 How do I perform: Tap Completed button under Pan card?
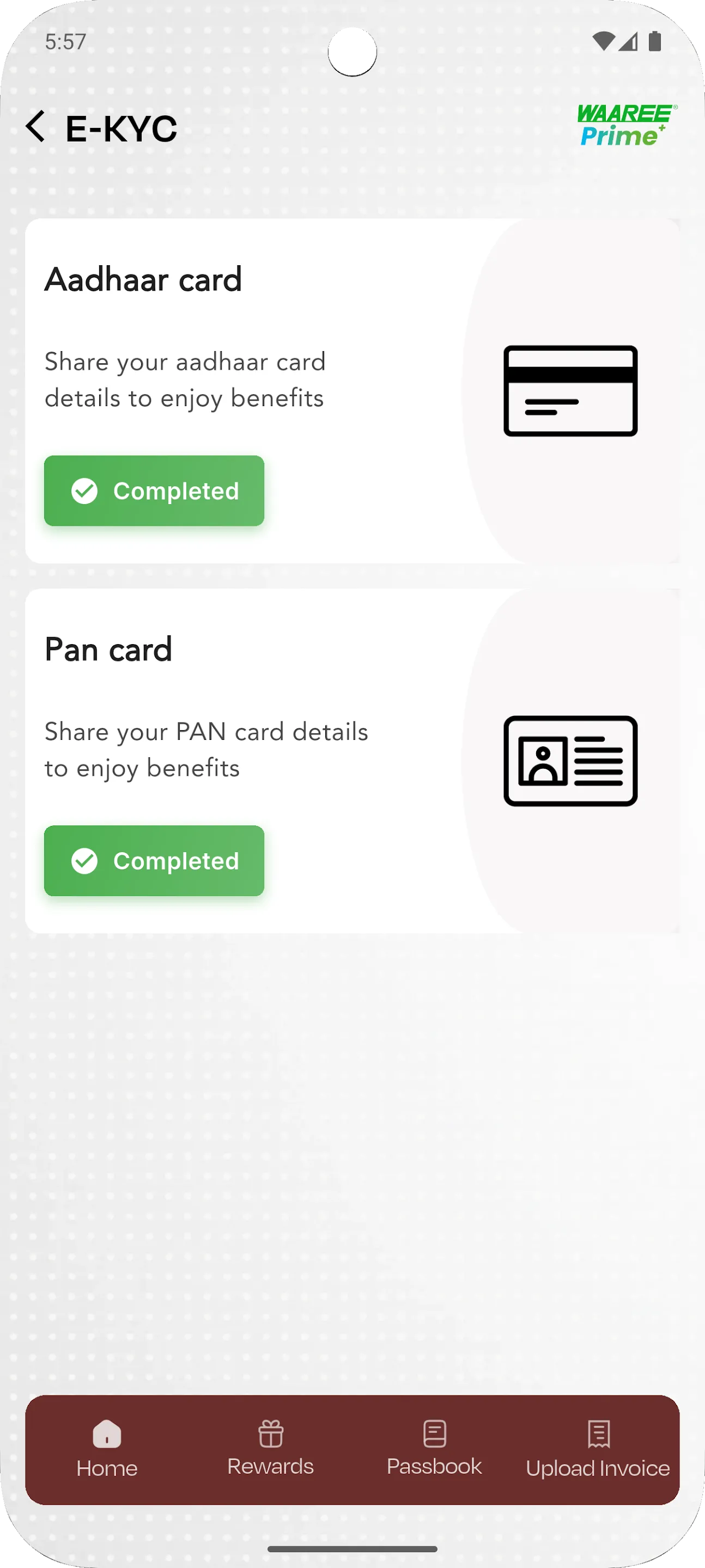click(154, 860)
